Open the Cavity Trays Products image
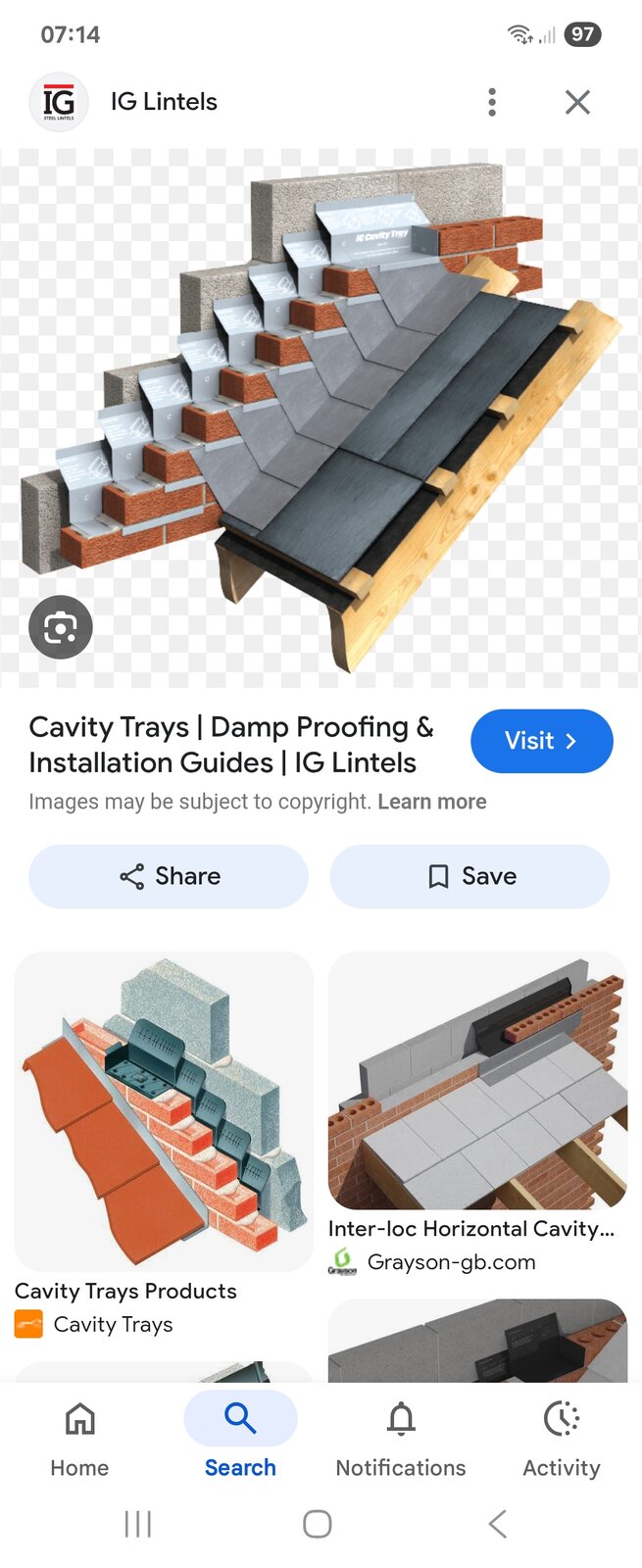This screenshot has height=1568, width=642. click(164, 1111)
